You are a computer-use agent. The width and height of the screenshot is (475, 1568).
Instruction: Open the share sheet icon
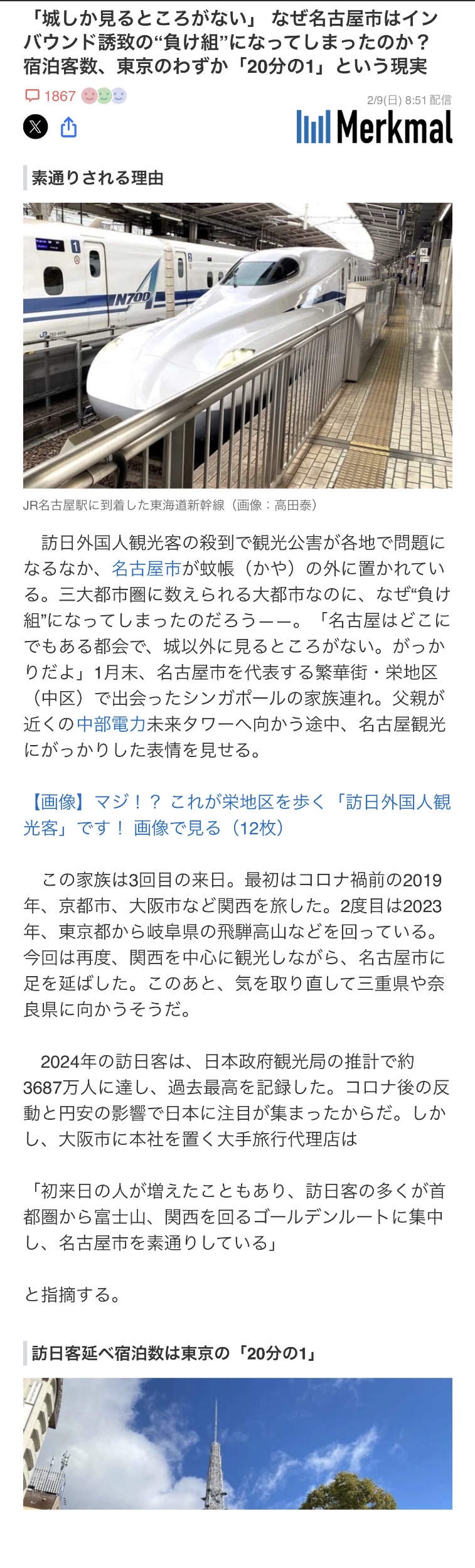[68, 127]
